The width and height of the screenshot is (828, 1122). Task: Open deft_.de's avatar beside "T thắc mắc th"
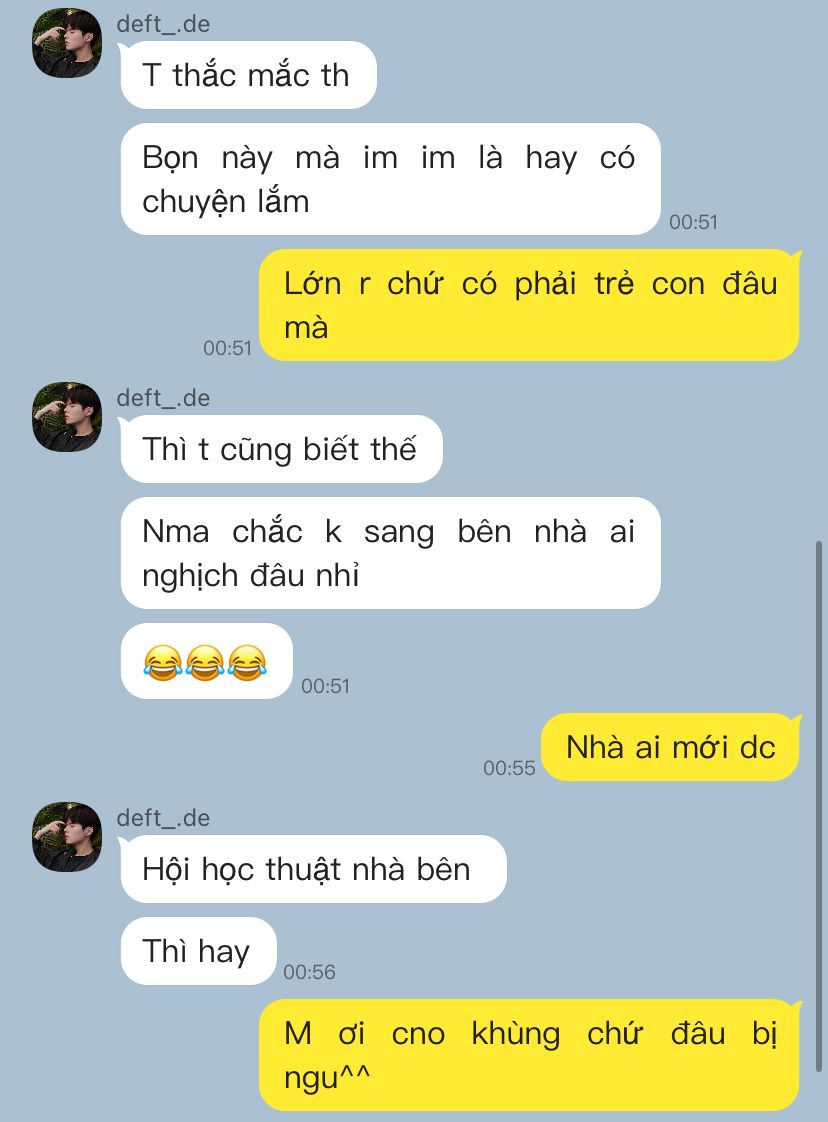(67, 43)
